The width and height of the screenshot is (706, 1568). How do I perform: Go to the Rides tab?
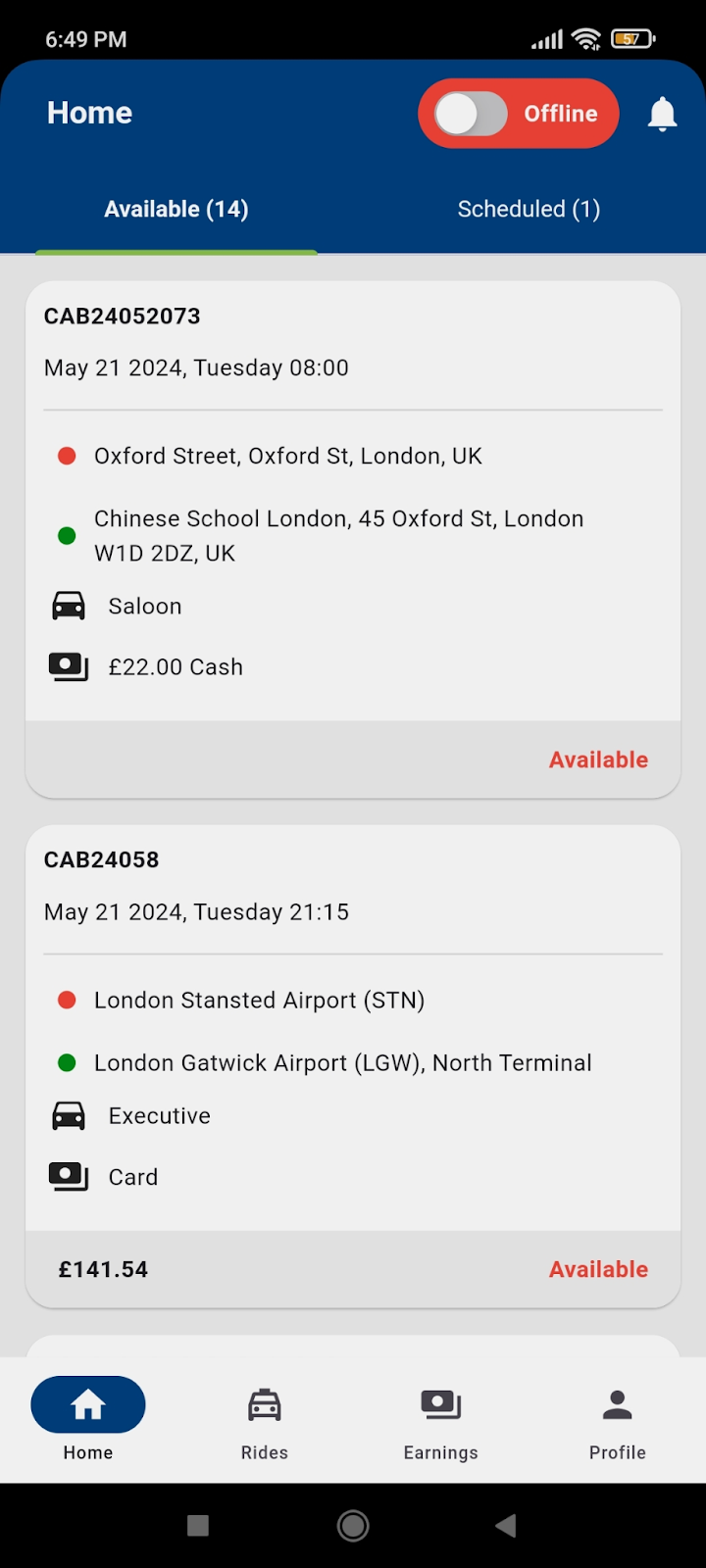[265, 1423]
